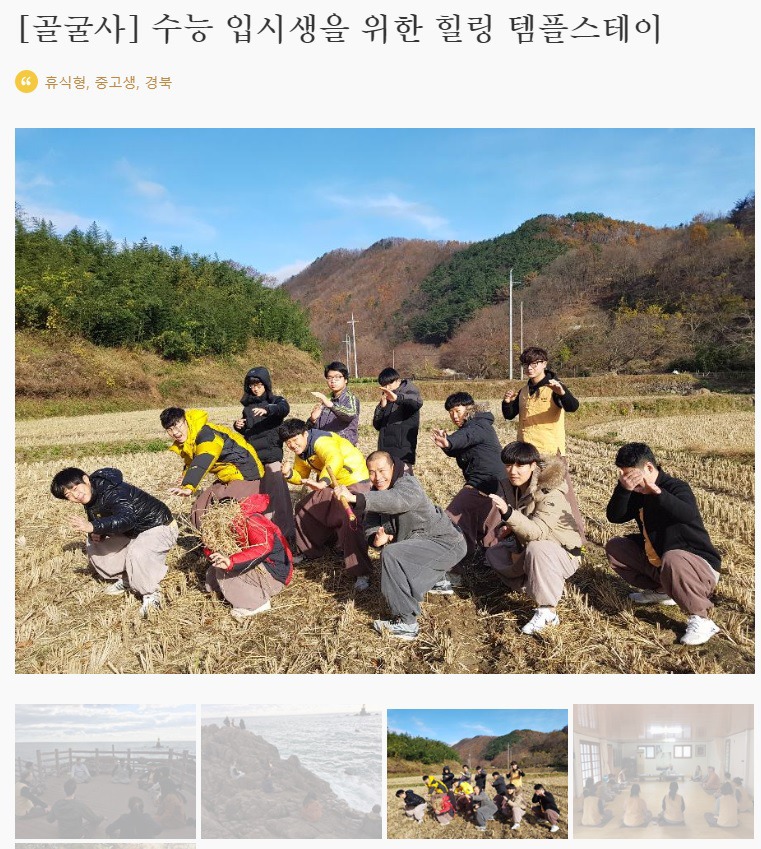Open the 중고생 tag link
Screen dimensions: 761x849
(x=115, y=83)
